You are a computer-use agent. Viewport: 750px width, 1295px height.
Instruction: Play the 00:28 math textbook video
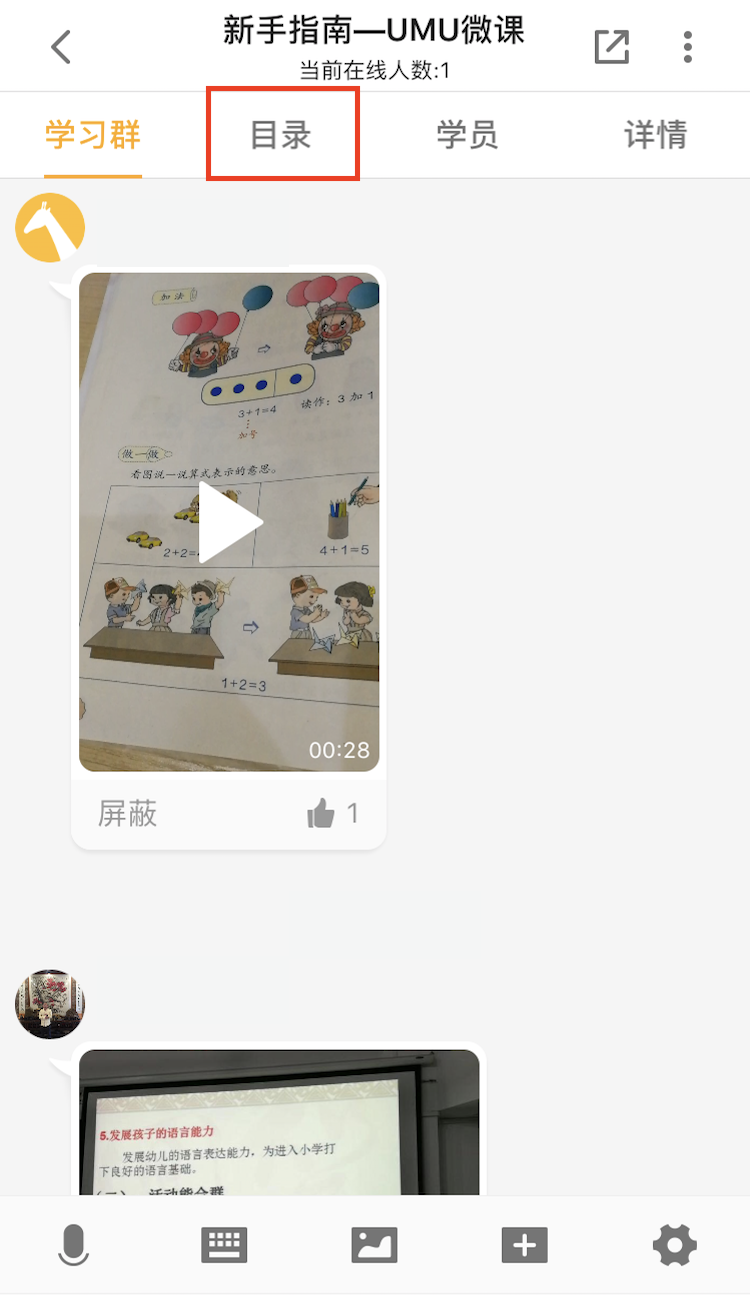tap(229, 522)
